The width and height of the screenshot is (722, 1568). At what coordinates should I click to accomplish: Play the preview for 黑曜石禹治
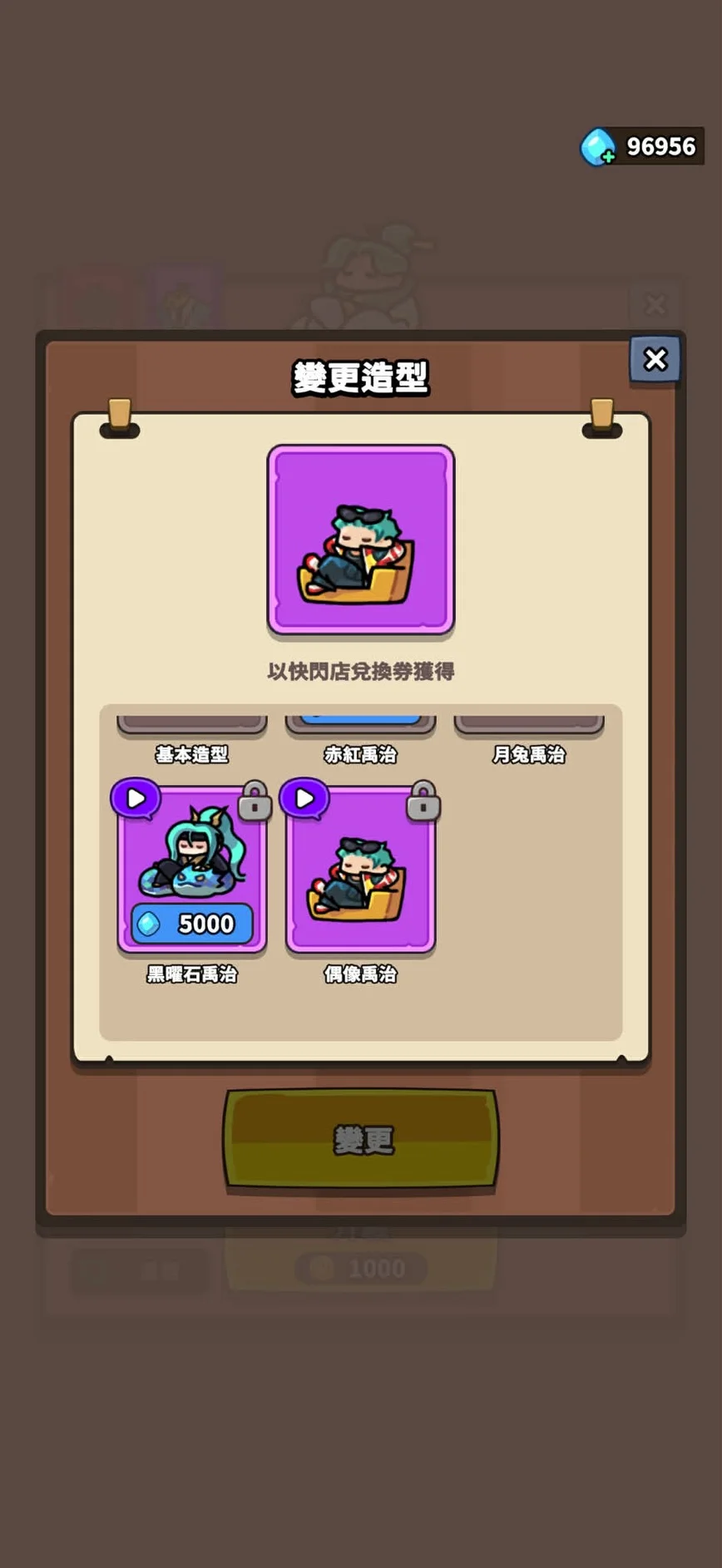pyautogui.click(x=136, y=798)
